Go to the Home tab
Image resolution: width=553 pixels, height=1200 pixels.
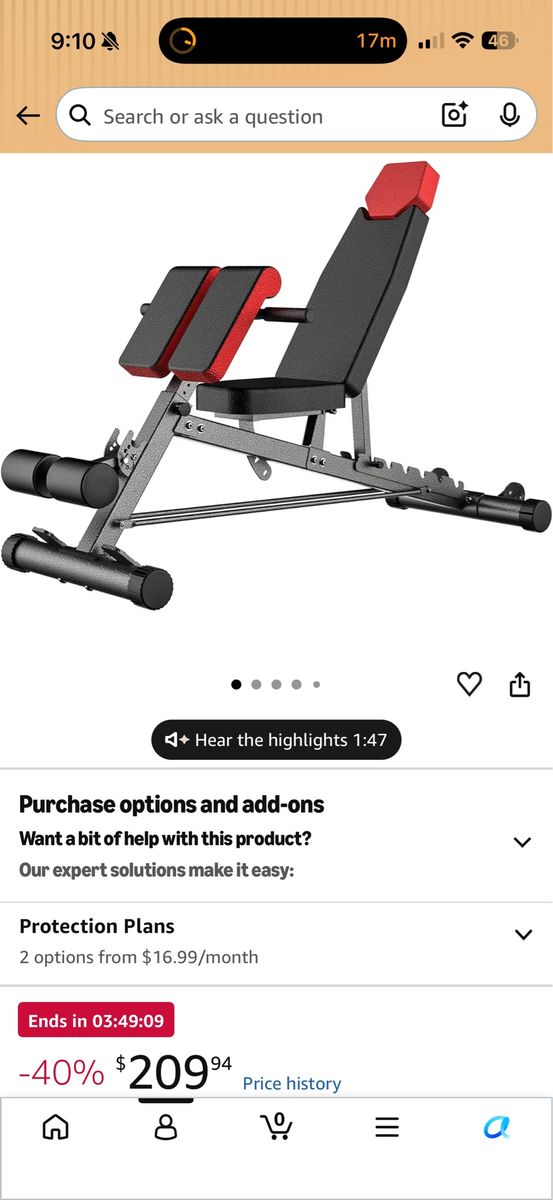click(x=56, y=1127)
